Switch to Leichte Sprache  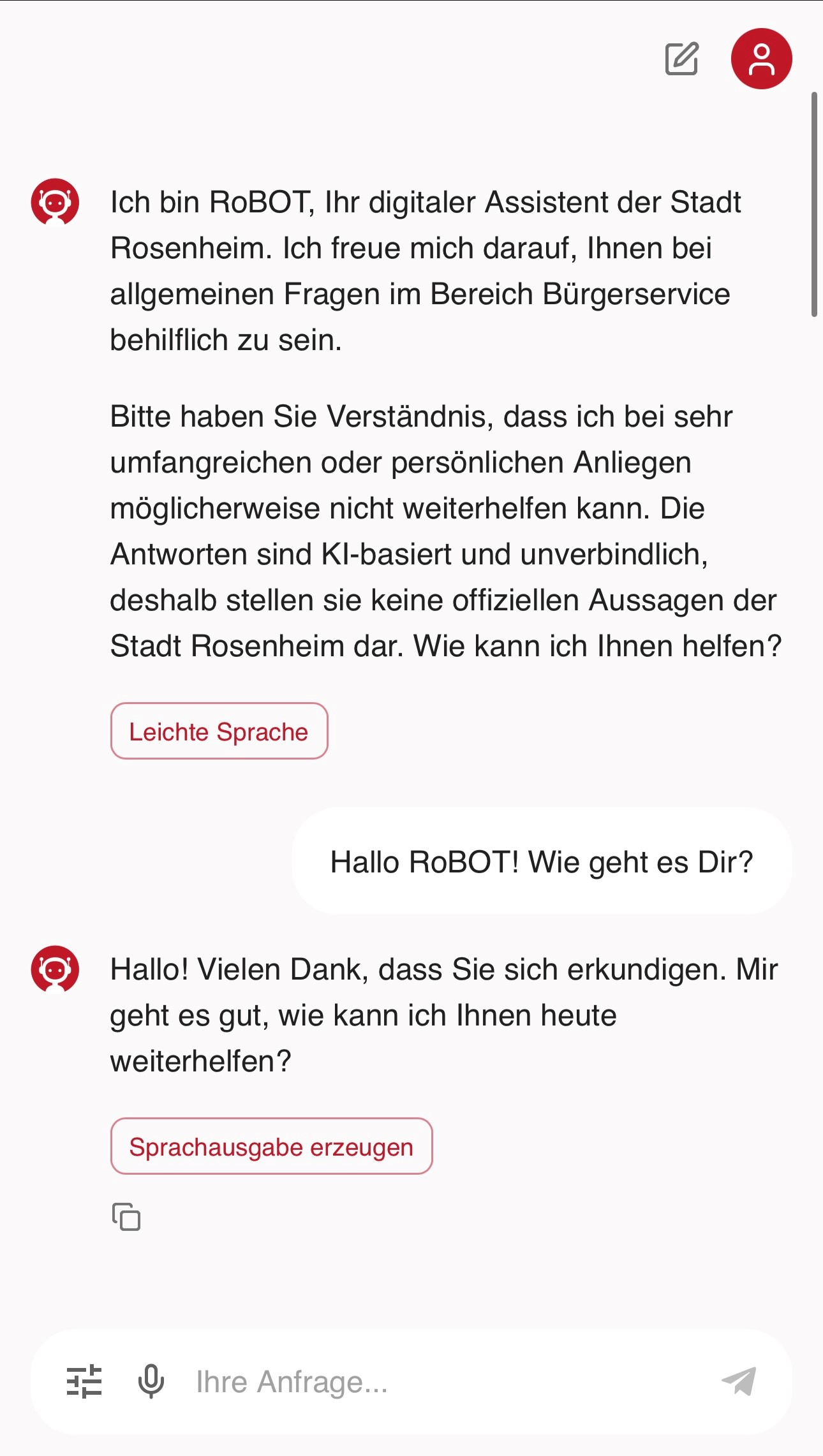pyautogui.click(x=219, y=732)
